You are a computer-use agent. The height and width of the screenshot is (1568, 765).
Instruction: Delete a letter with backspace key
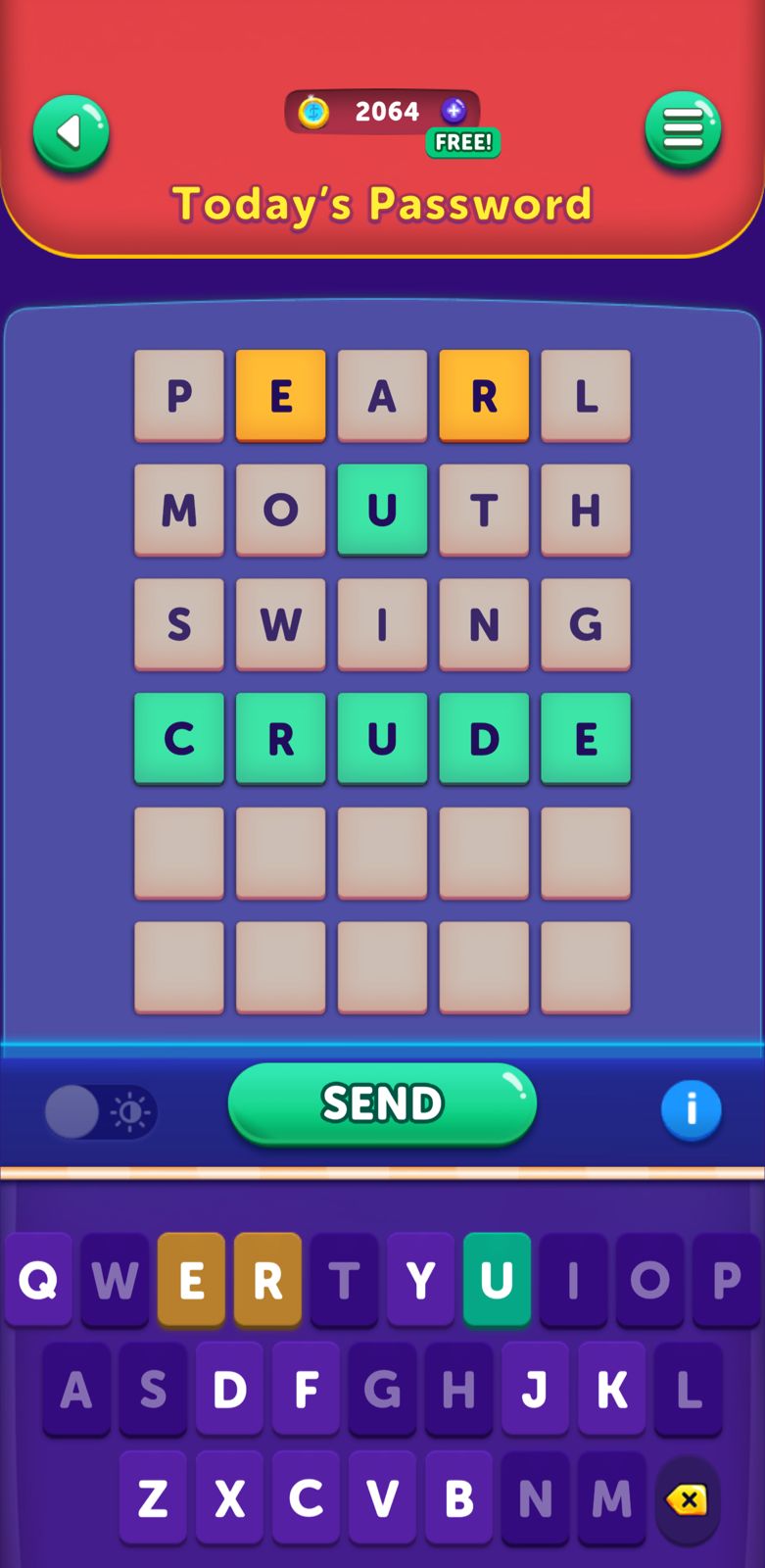tap(687, 1499)
